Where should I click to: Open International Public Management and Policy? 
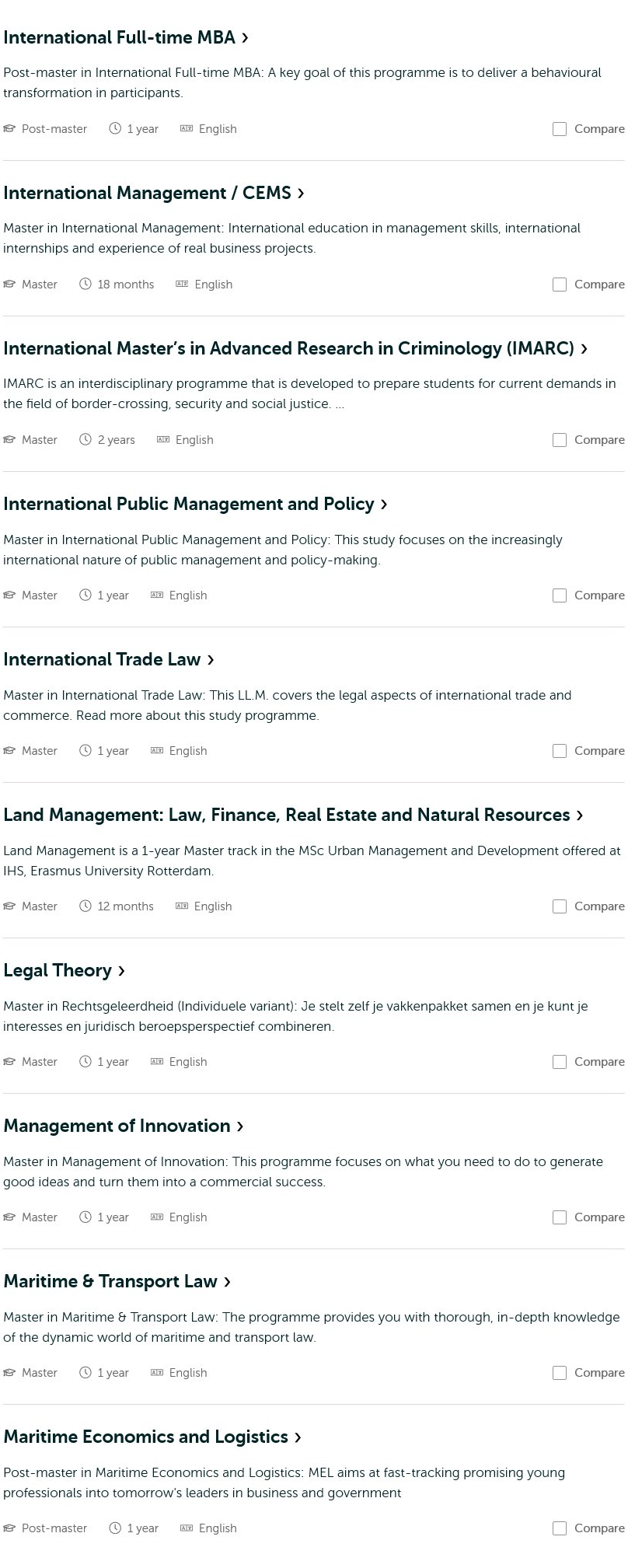coord(195,504)
